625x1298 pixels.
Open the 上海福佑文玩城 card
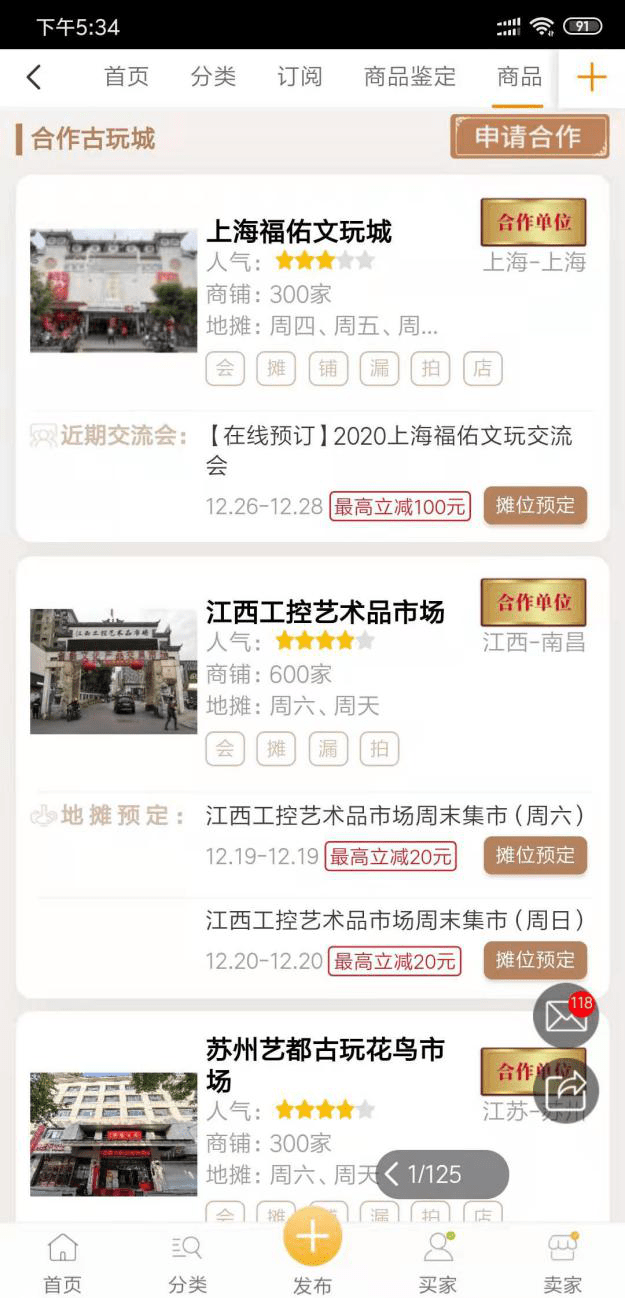pos(298,232)
